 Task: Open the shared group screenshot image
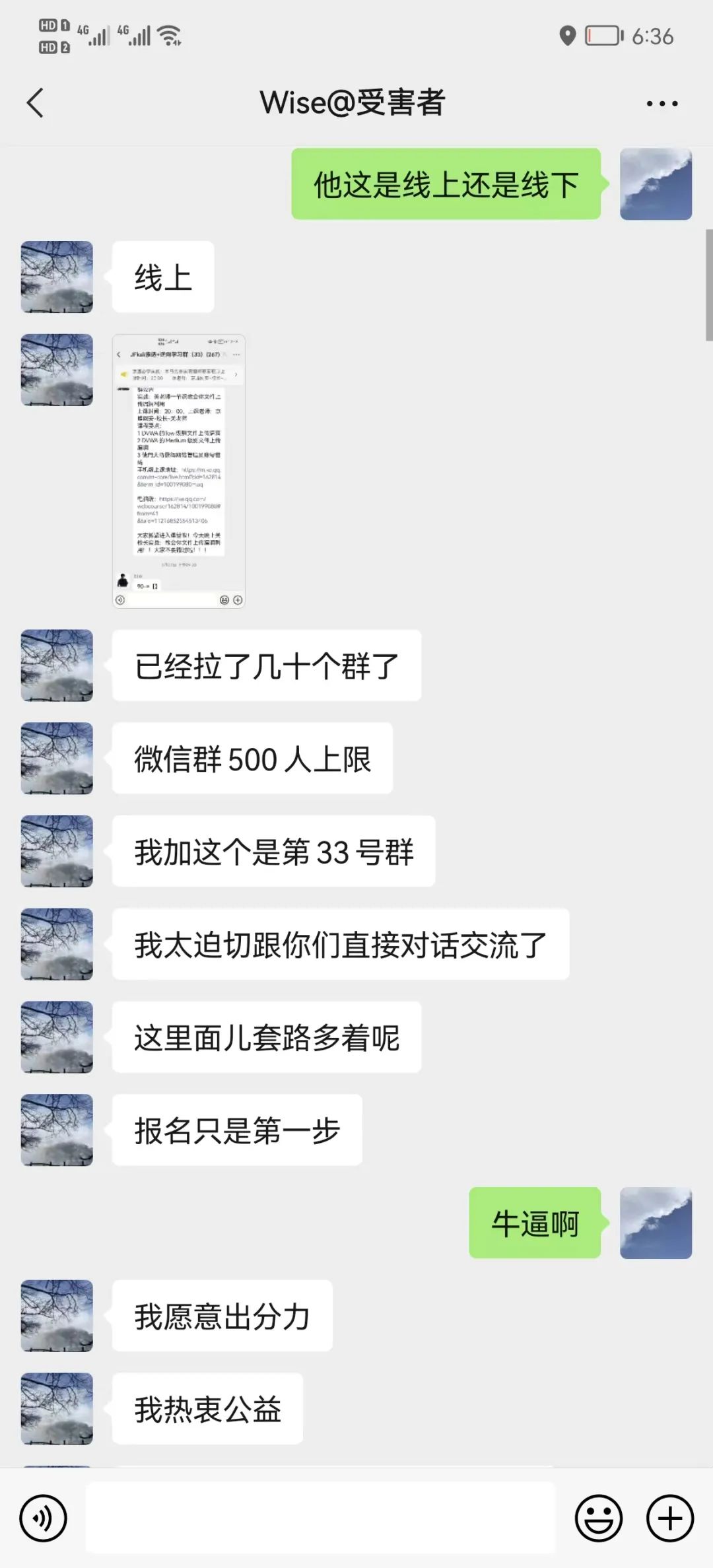180,469
